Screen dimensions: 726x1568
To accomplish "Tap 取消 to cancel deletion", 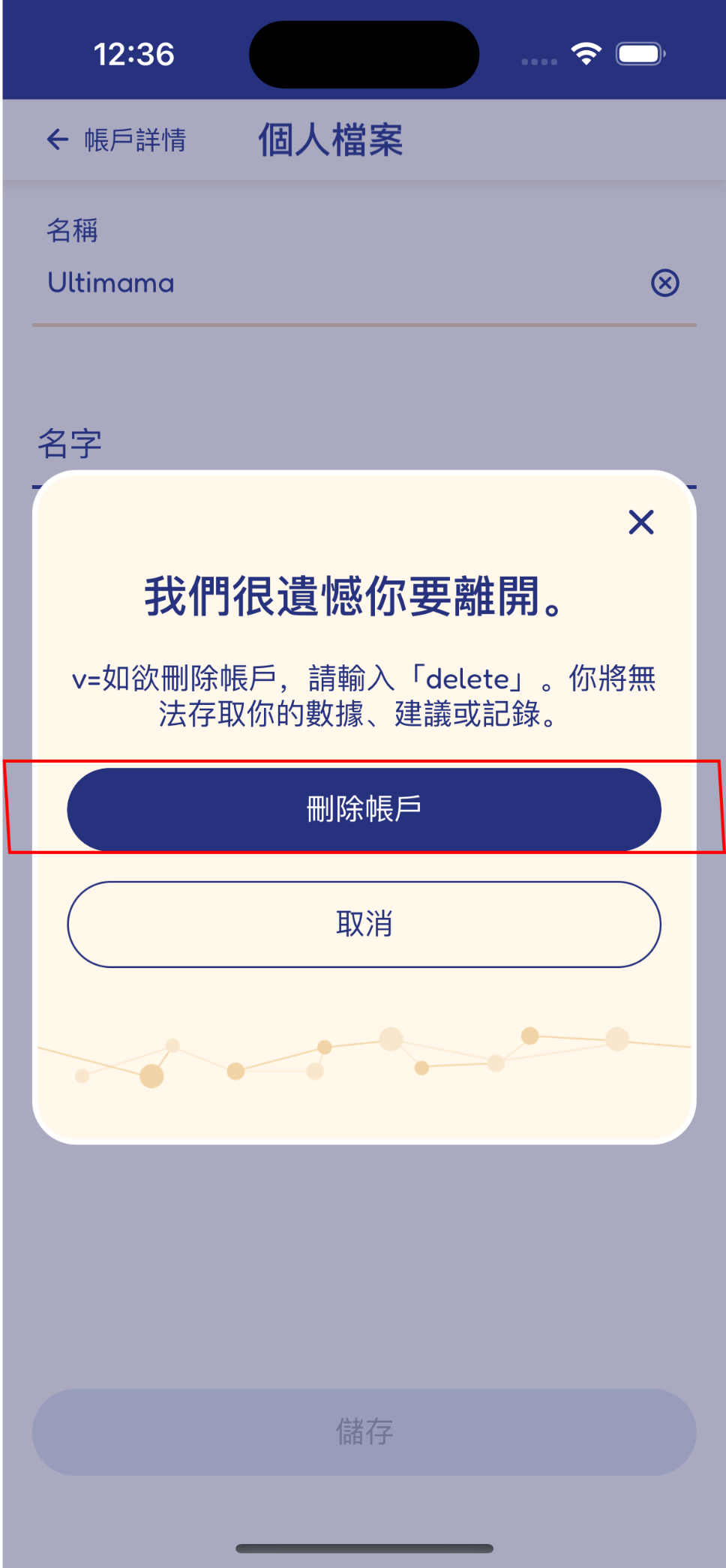I will pos(364,924).
